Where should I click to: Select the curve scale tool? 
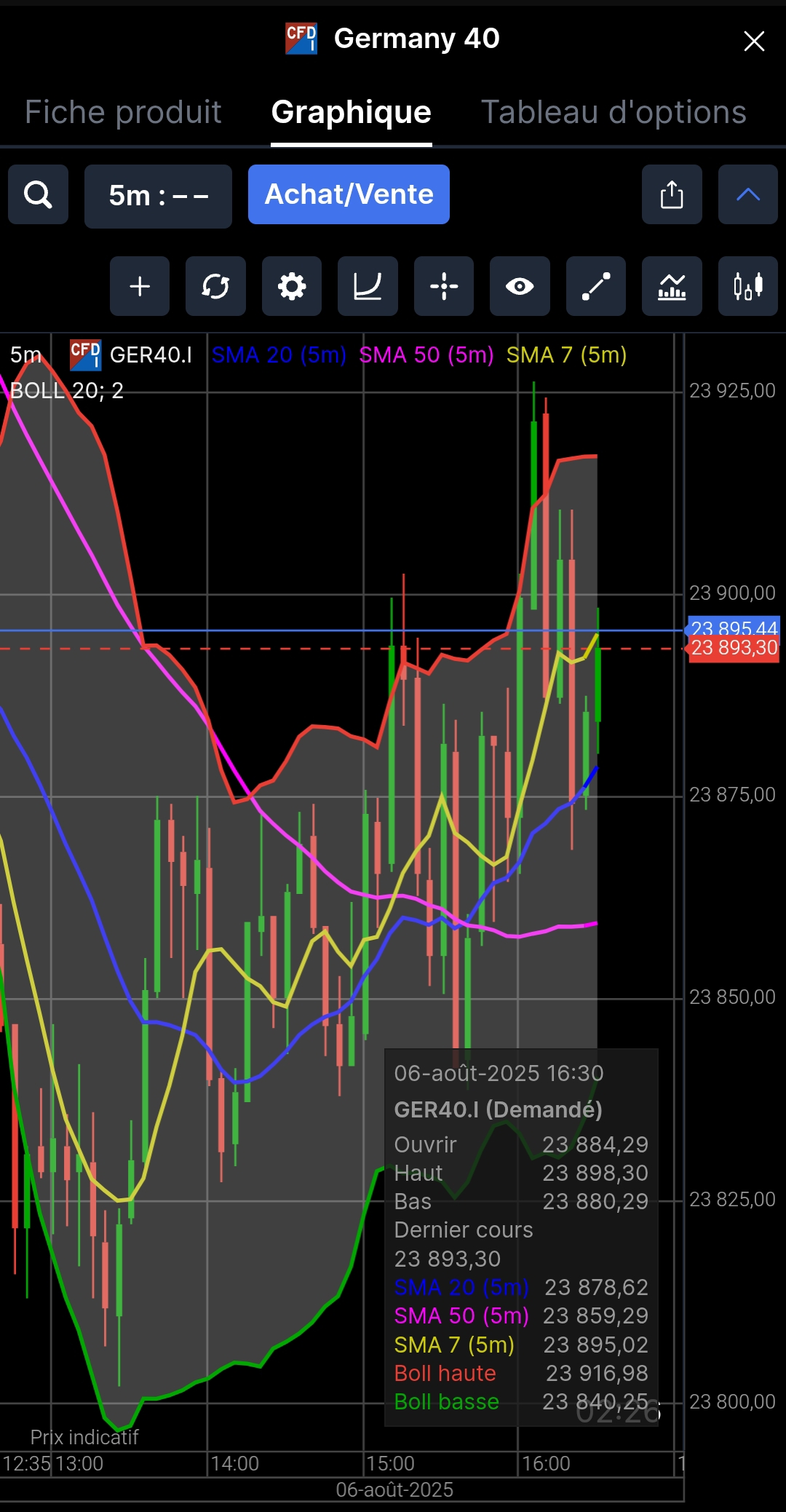[x=368, y=286]
